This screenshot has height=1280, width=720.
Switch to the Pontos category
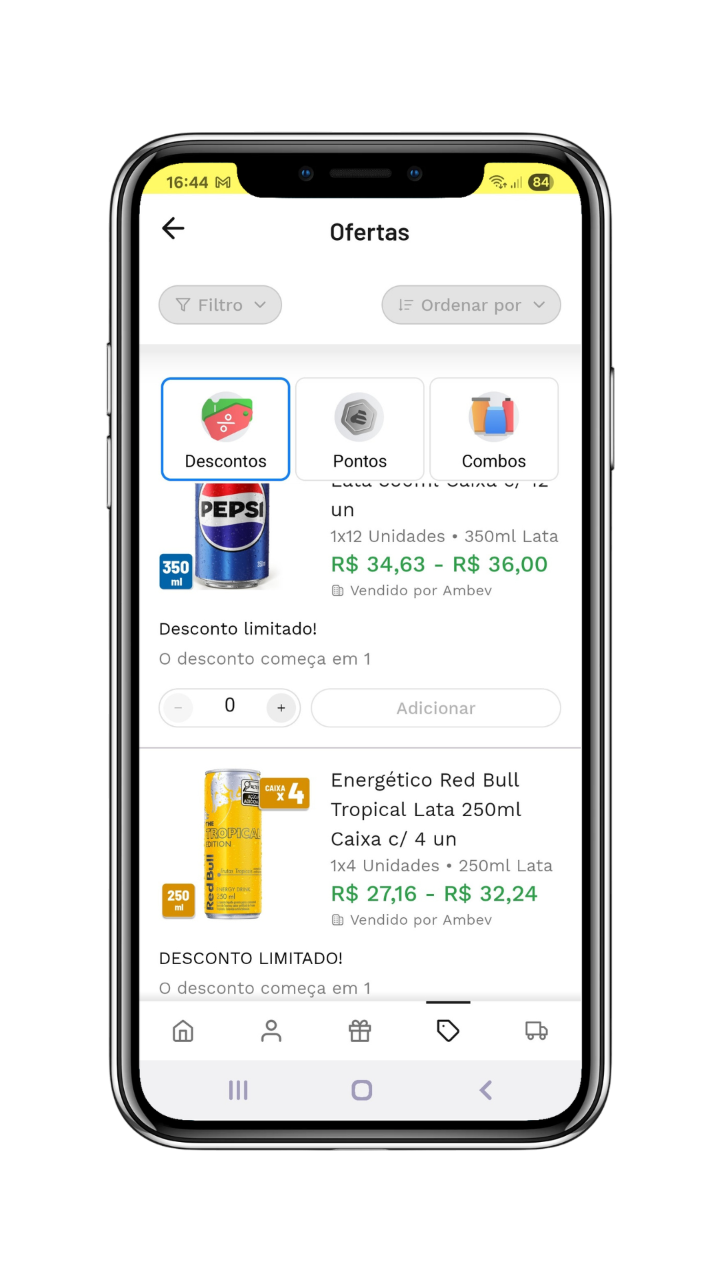(360, 429)
